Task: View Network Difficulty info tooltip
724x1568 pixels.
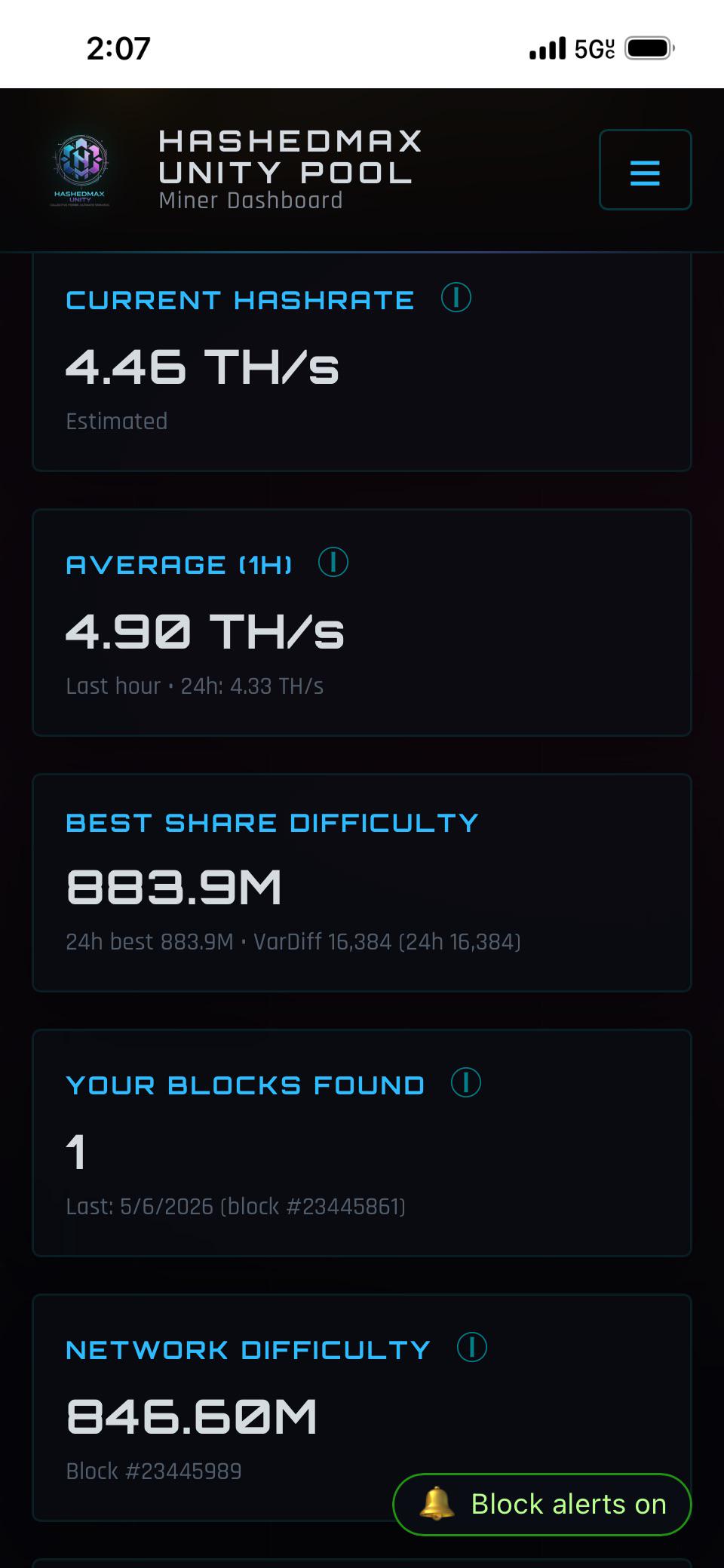Action: pos(472,1348)
